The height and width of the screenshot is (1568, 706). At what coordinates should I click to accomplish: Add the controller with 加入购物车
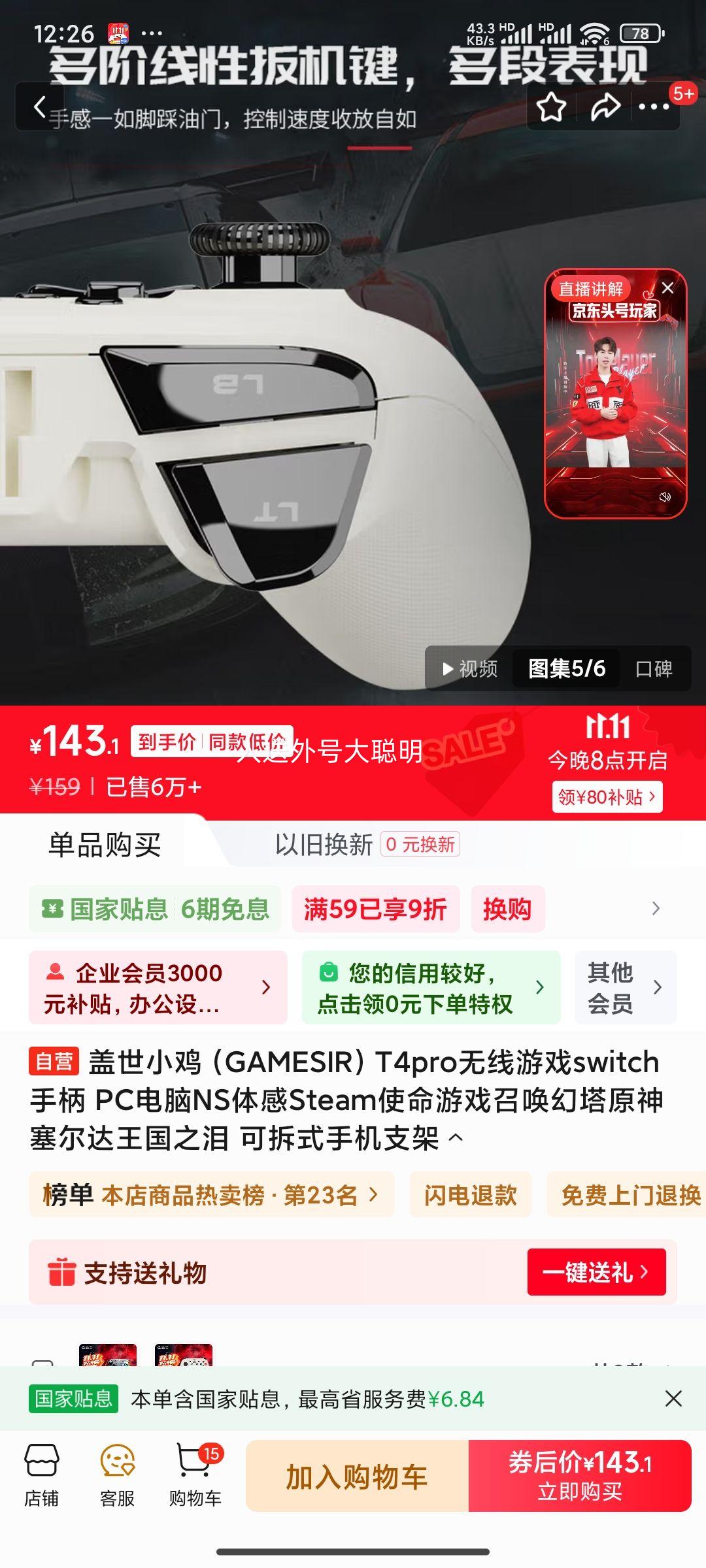[x=357, y=1476]
